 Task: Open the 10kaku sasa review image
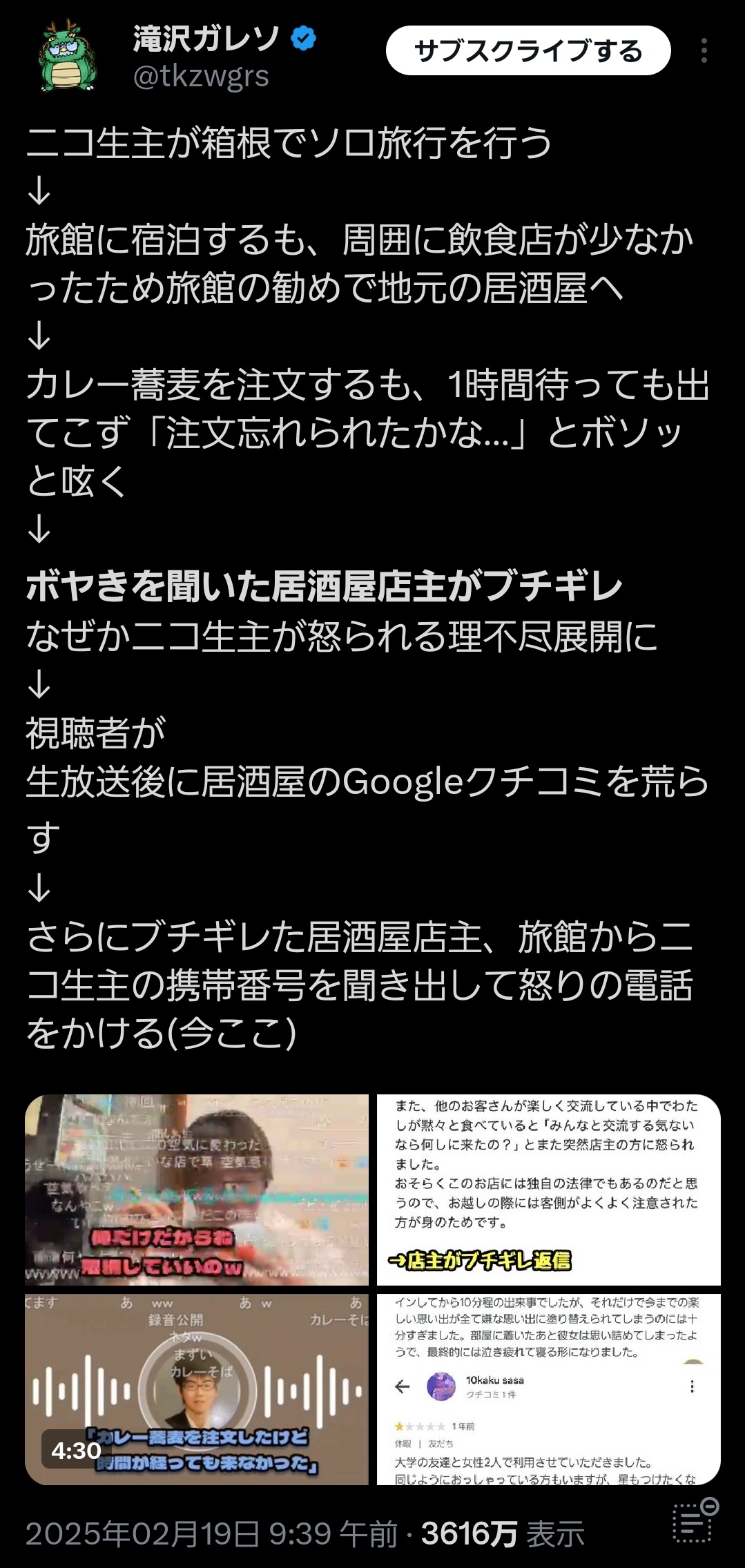click(x=548, y=1388)
